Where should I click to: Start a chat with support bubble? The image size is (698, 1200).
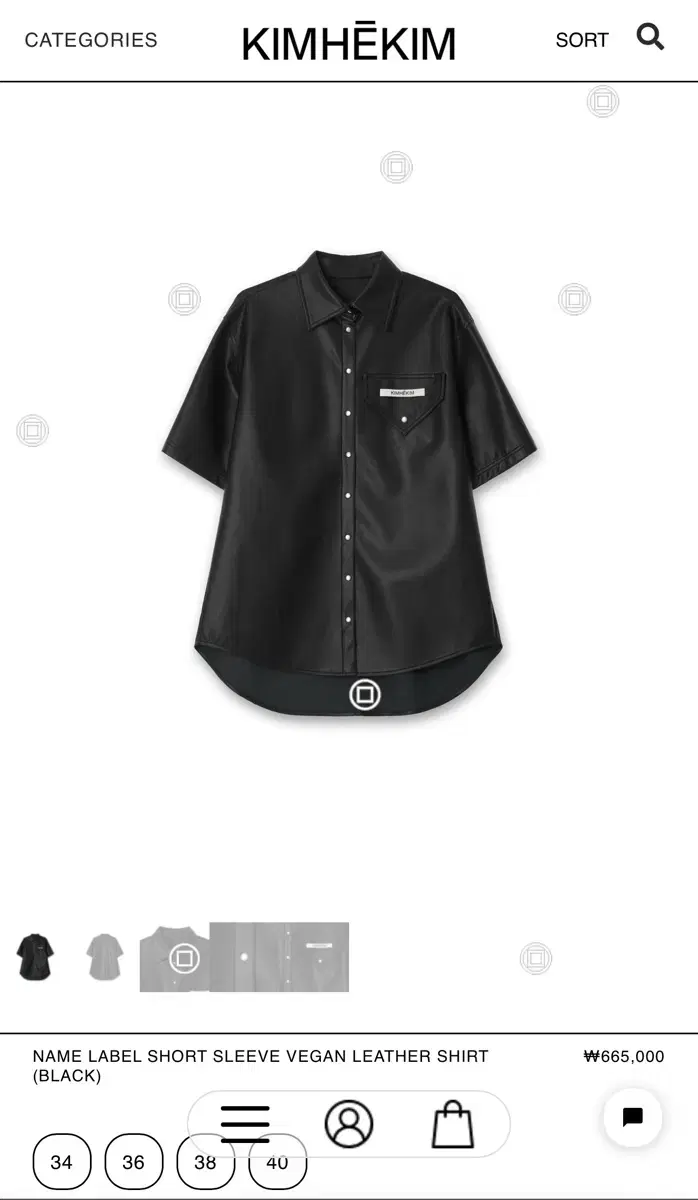pos(632,1117)
